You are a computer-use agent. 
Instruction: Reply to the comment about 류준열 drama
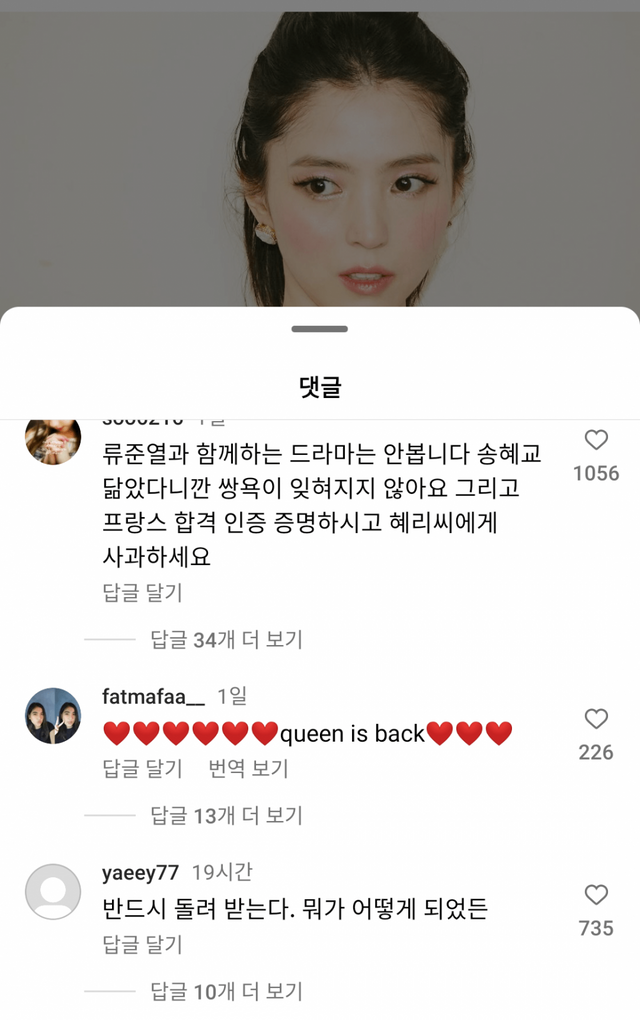pos(142,593)
